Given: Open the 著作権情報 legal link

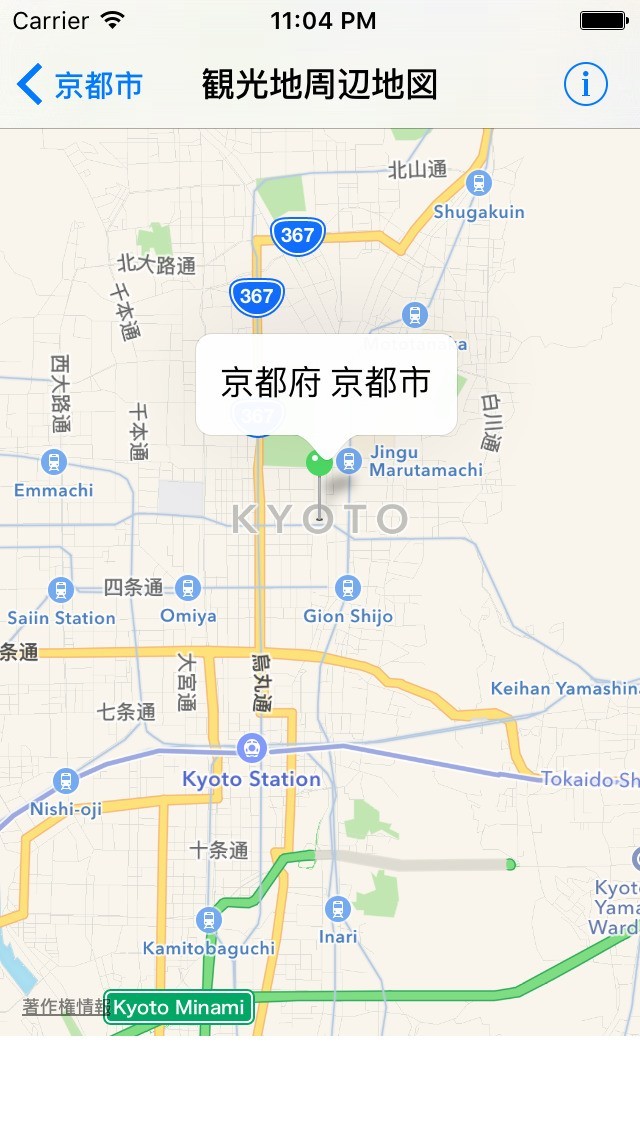Looking at the screenshot, I should pos(64,1006).
